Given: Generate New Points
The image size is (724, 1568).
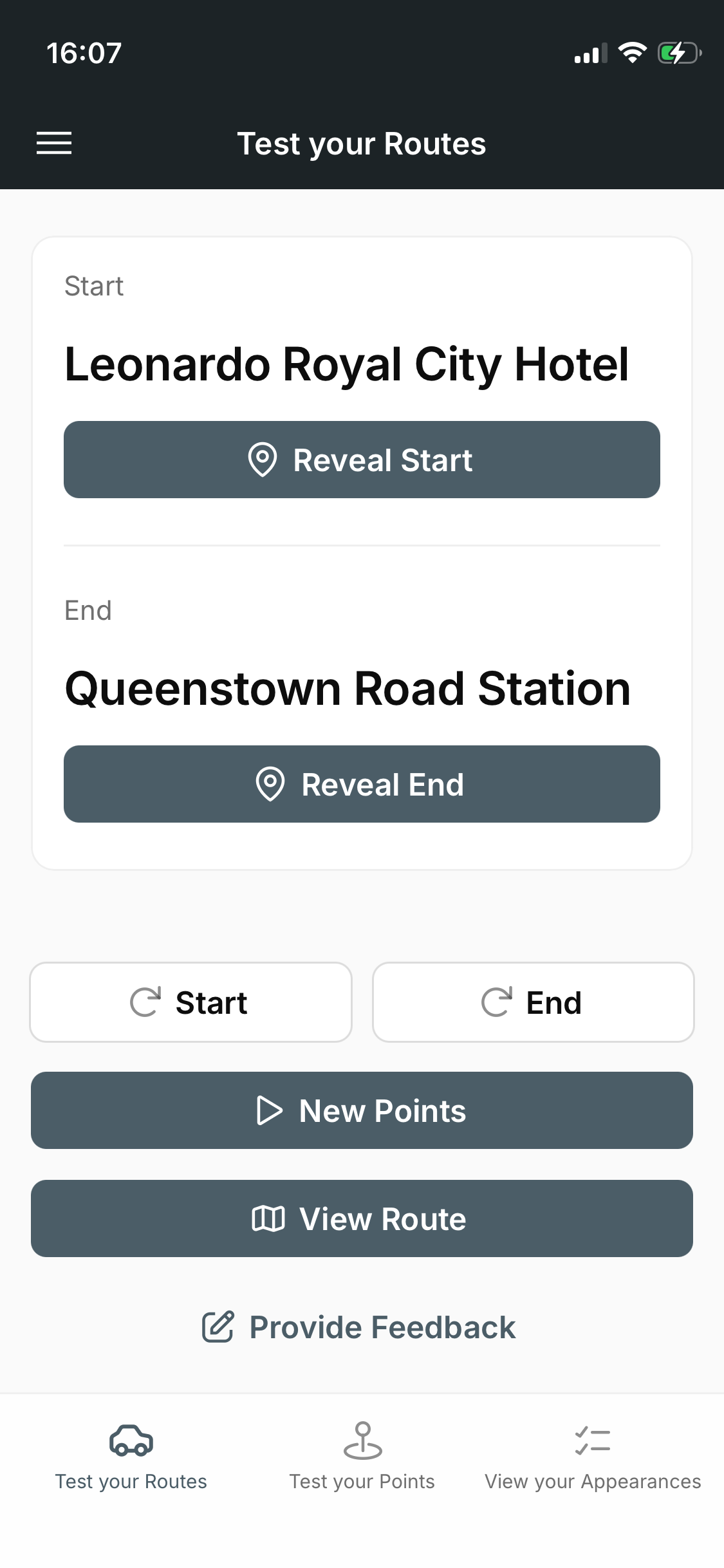Looking at the screenshot, I should 362,1110.
